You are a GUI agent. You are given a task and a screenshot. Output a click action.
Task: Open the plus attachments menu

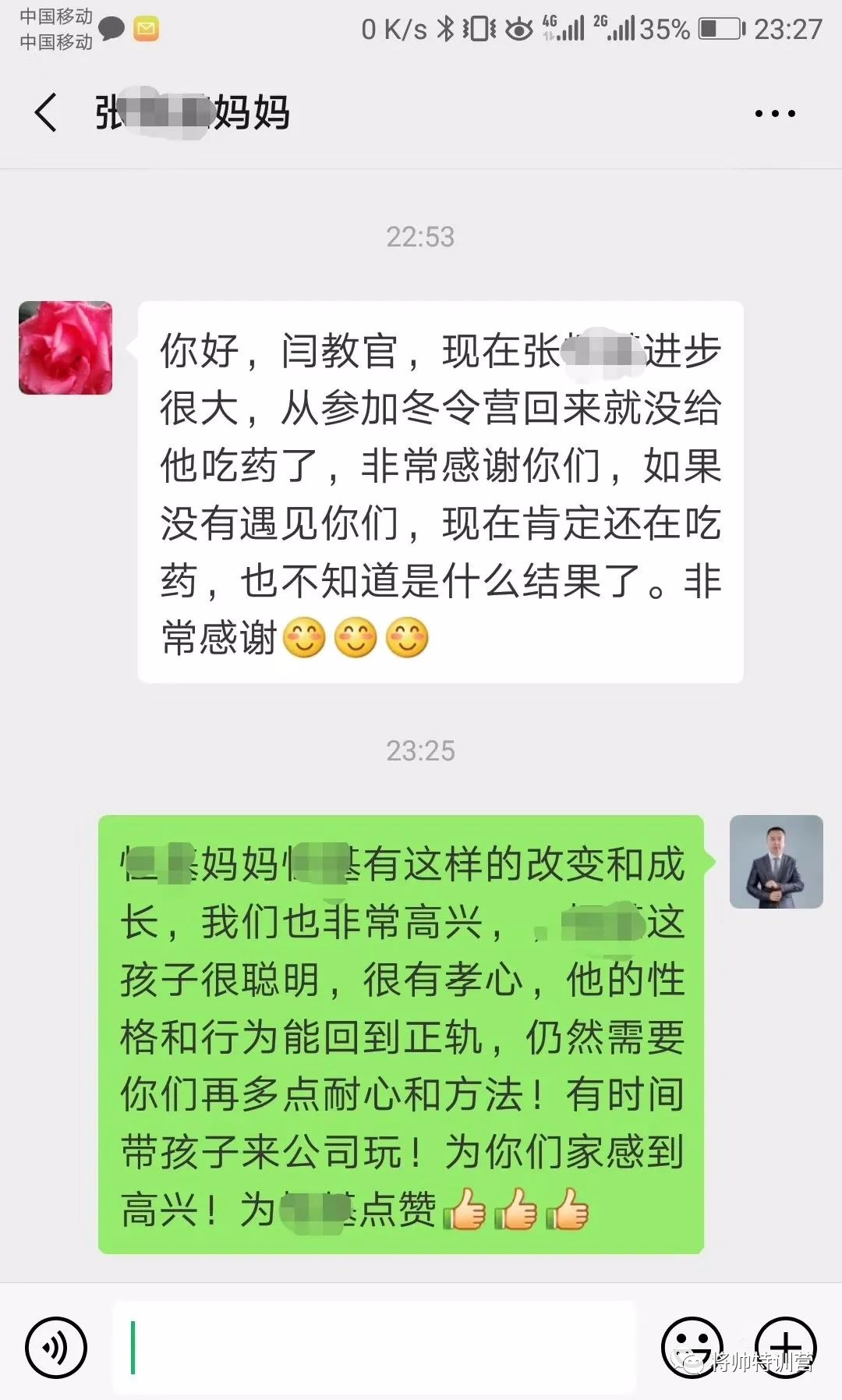tap(786, 1347)
